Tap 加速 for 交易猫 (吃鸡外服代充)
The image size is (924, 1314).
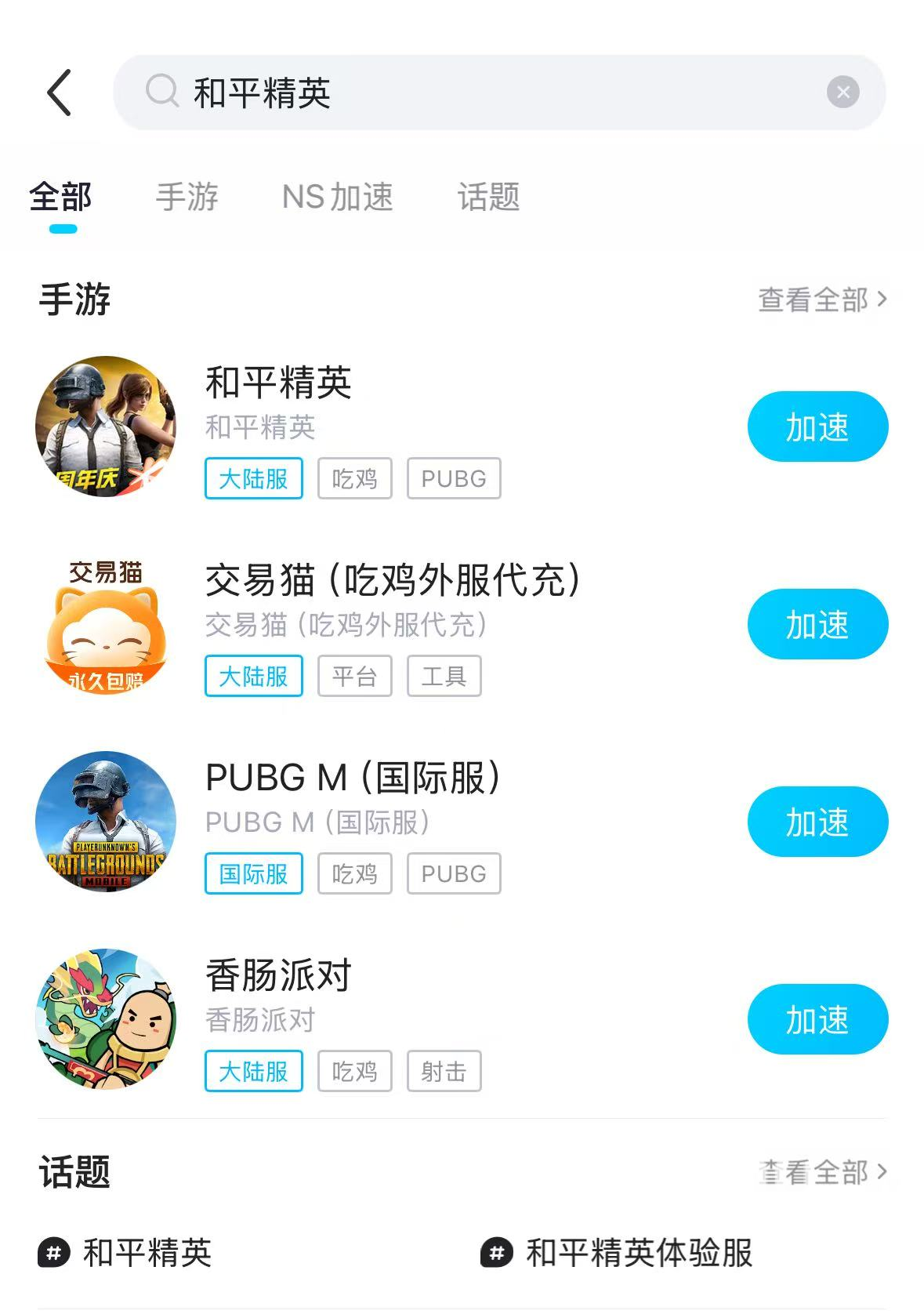coord(817,625)
